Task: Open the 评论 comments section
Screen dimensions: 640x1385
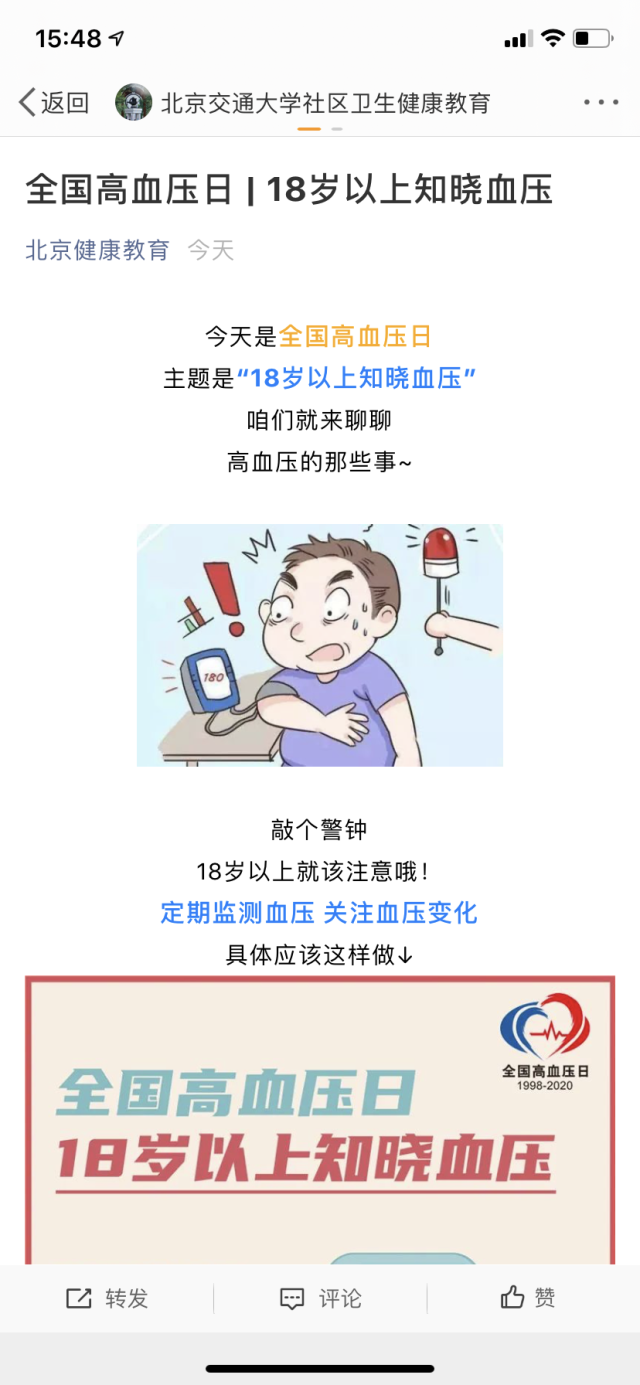Action: [320, 1298]
